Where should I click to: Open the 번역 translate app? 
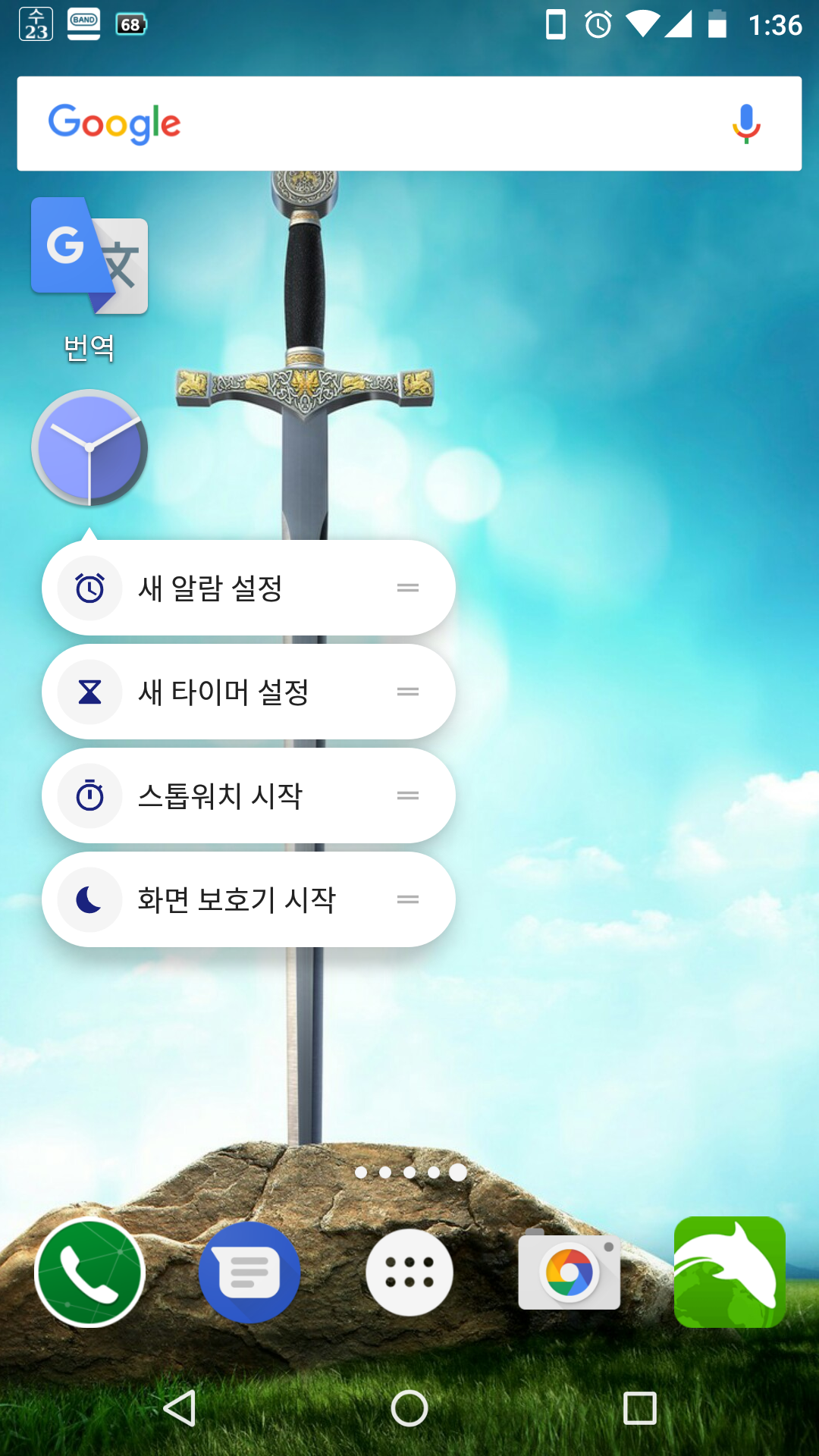89,258
